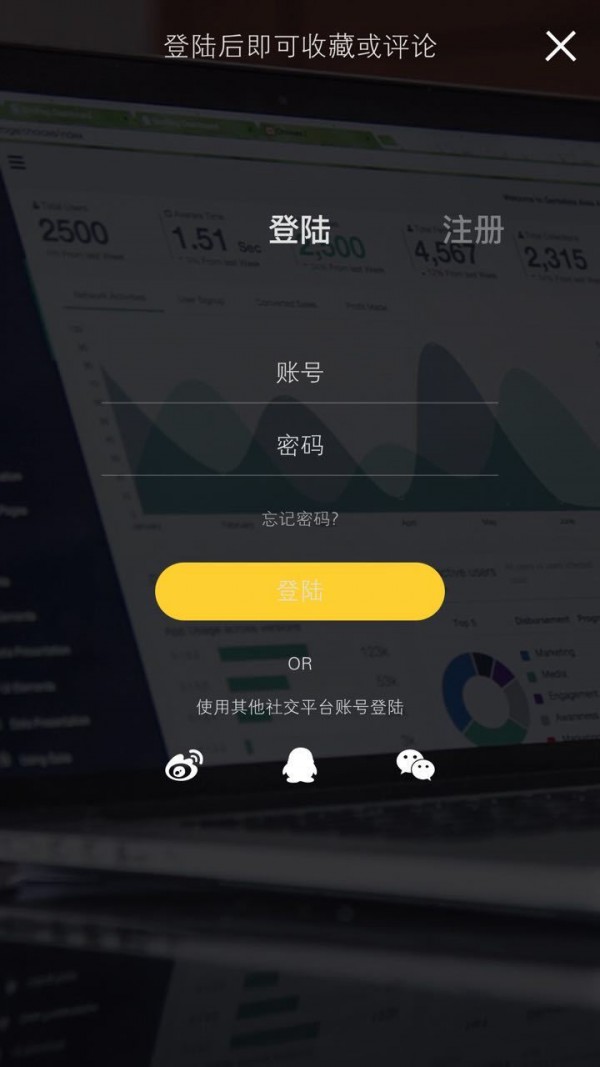This screenshot has height=1067, width=600.
Task: Log in with WeChat
Action: 415,766
